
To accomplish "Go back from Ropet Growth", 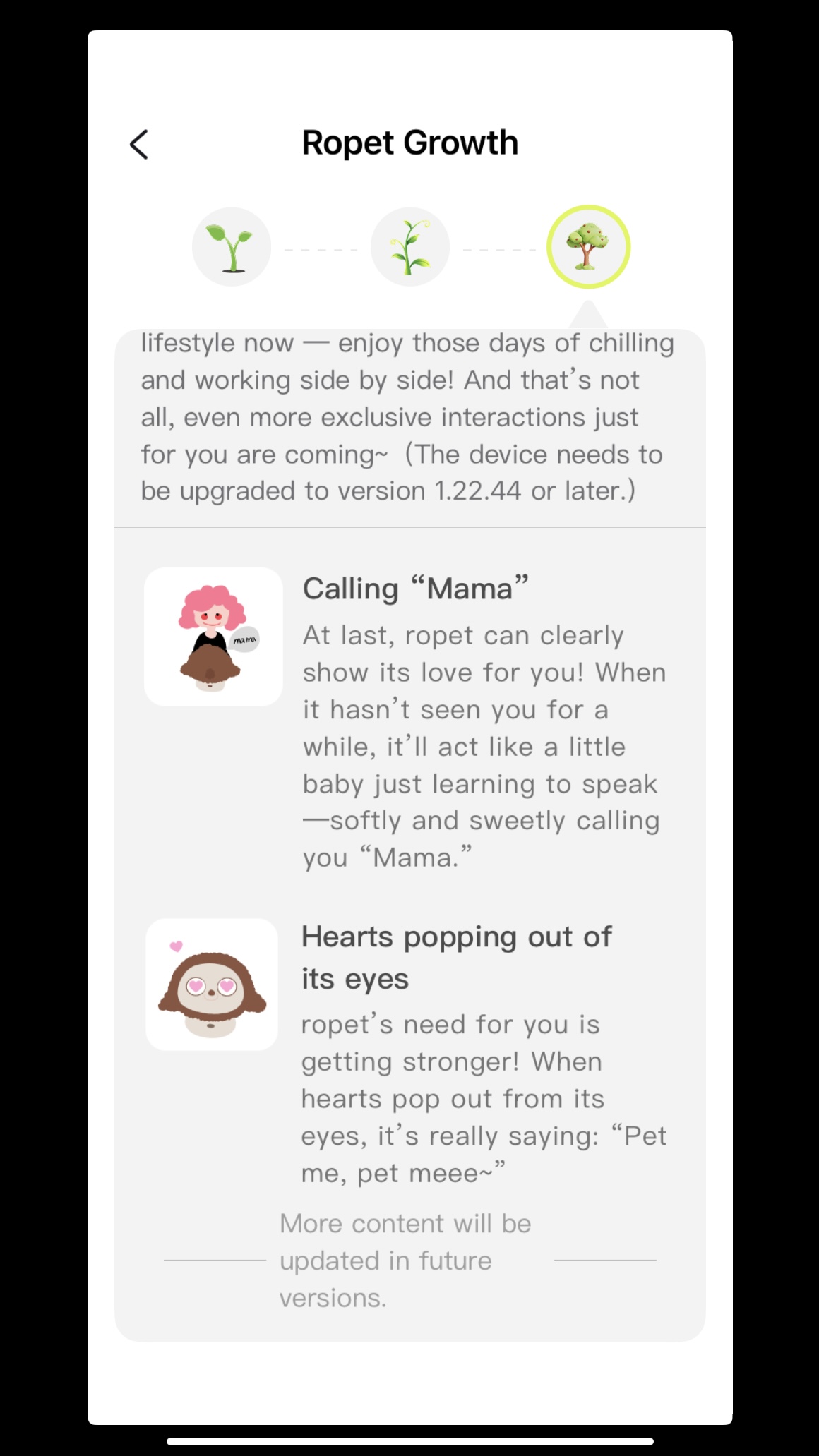I will (139, 145).
